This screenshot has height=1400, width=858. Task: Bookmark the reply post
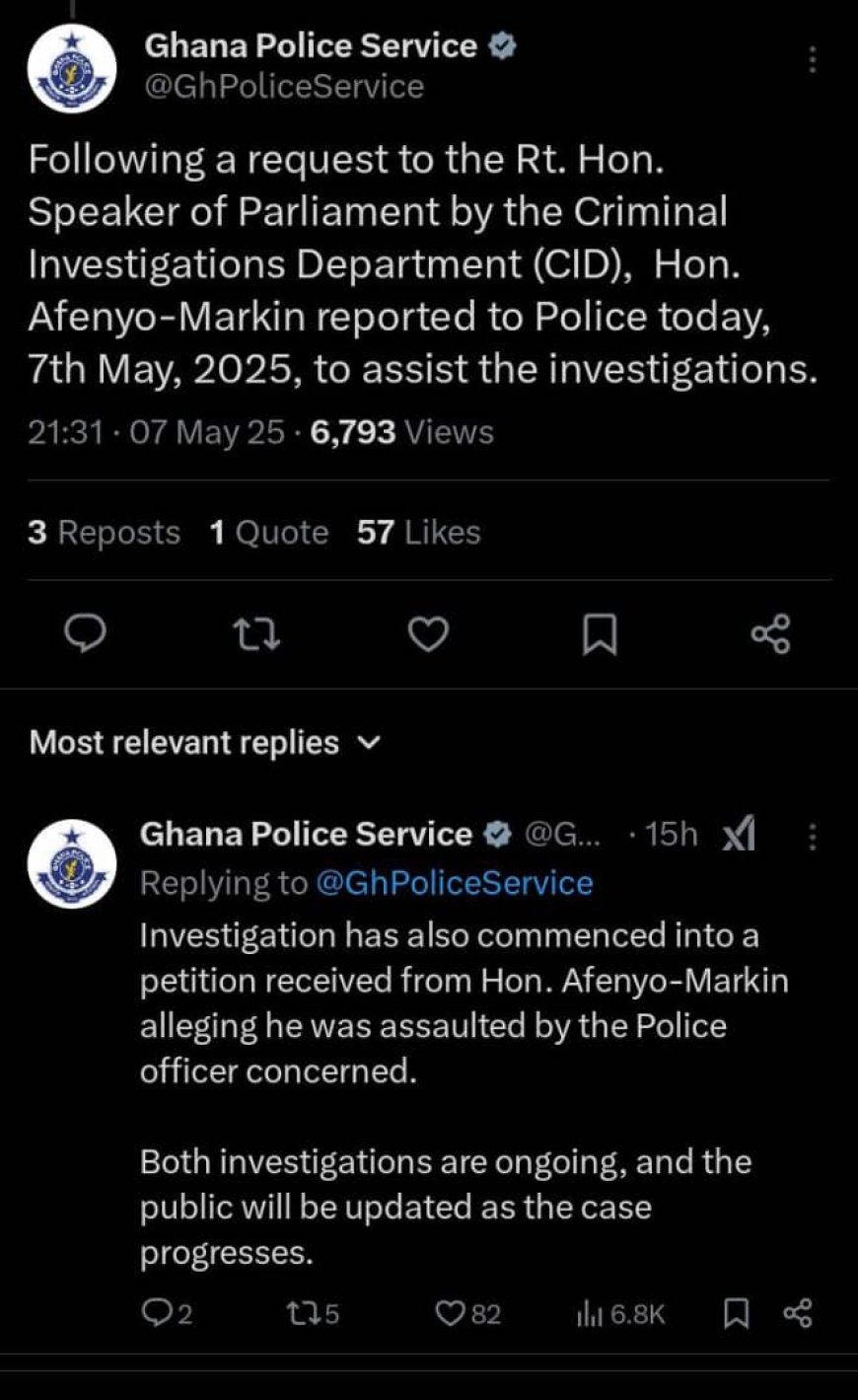coord(736,1313)
